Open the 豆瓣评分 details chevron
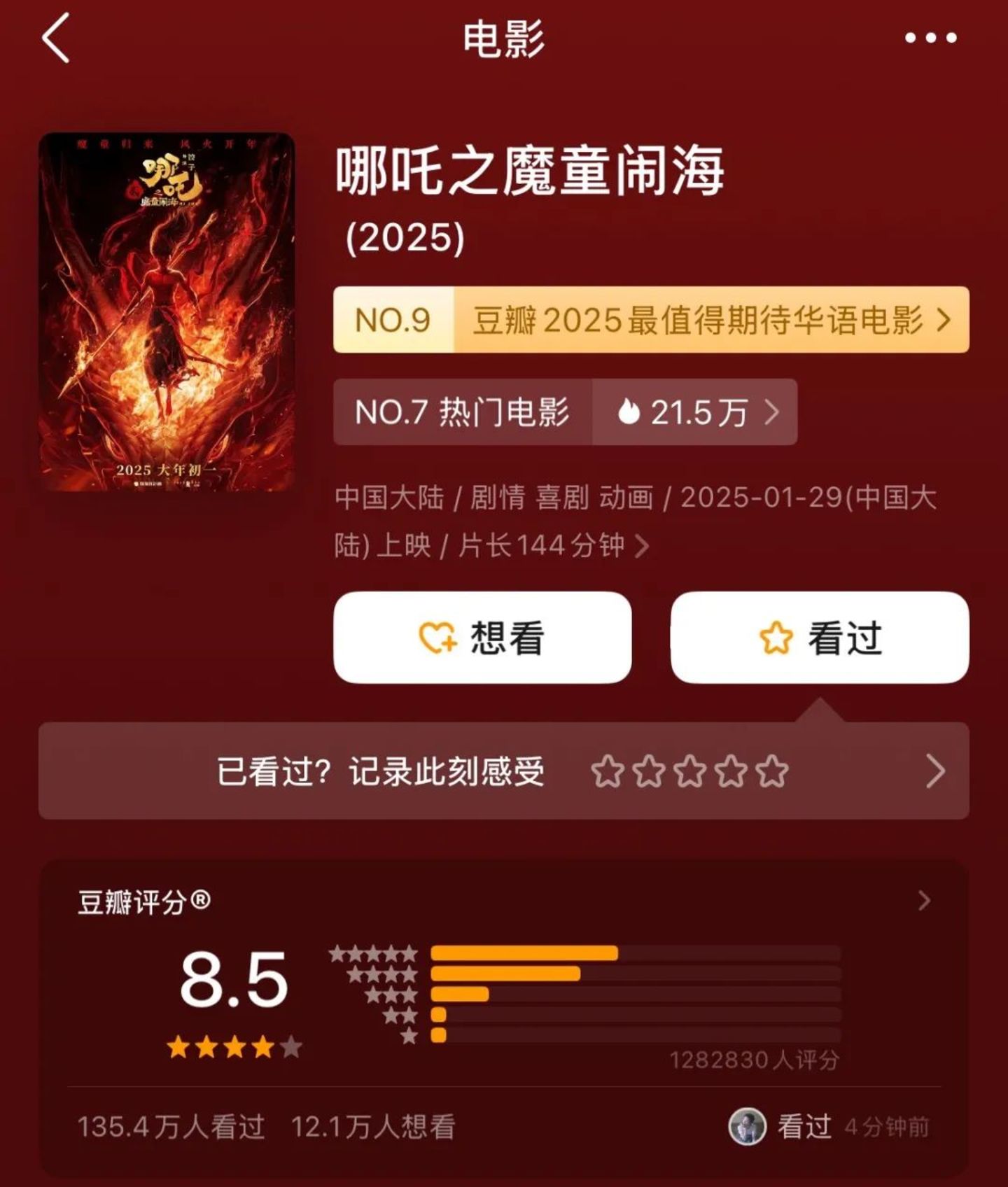The height and width of the screenshot is (1187, 1008). coord(924,901)
